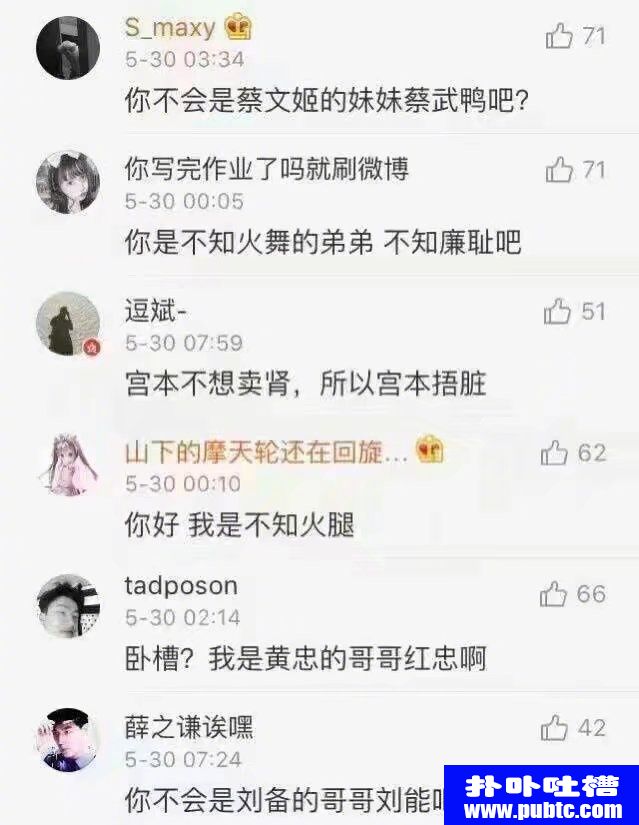Open 逗斌-'s avatar
639x825 pixels.
pyautogui.click(x=68, y=324)
